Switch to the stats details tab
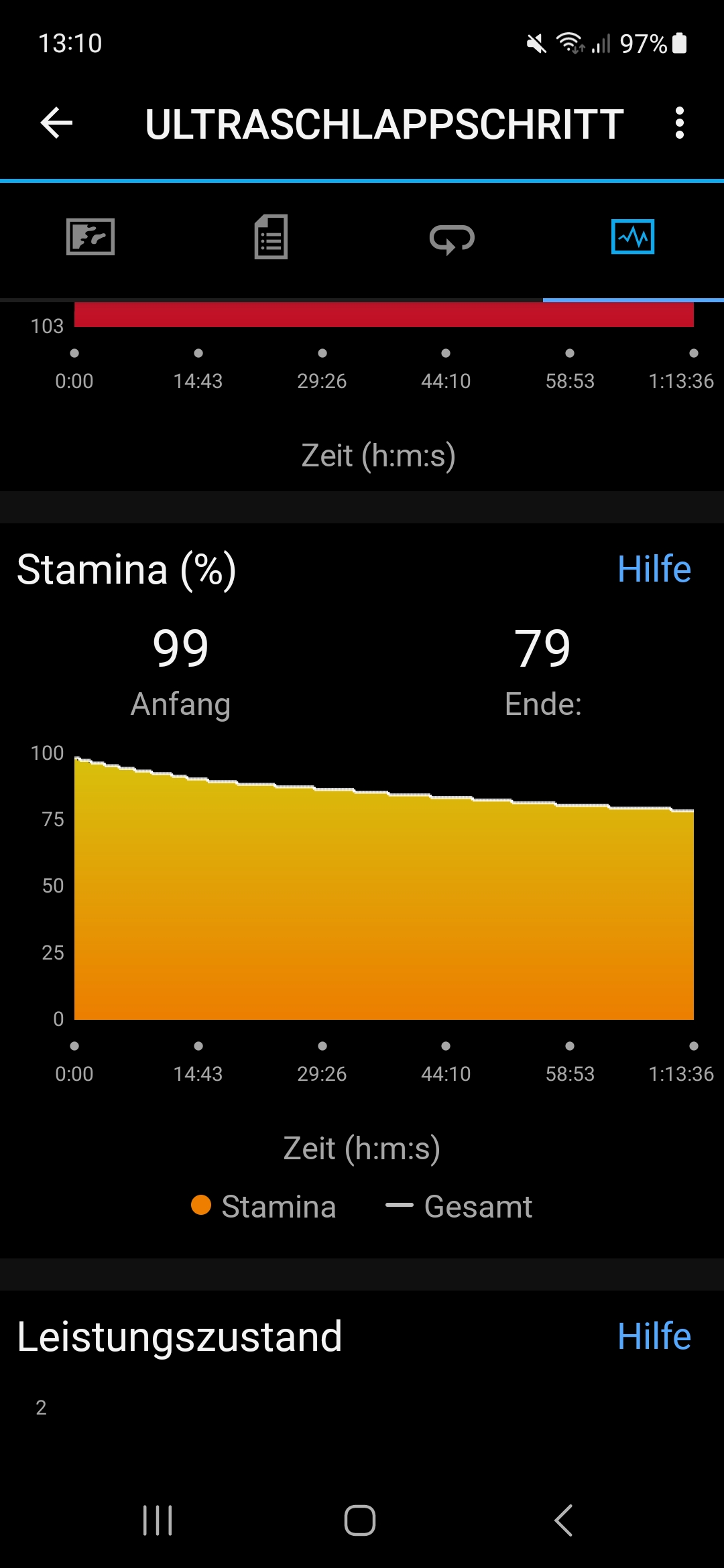This screenshot has width=724, height=1568. 271,237
